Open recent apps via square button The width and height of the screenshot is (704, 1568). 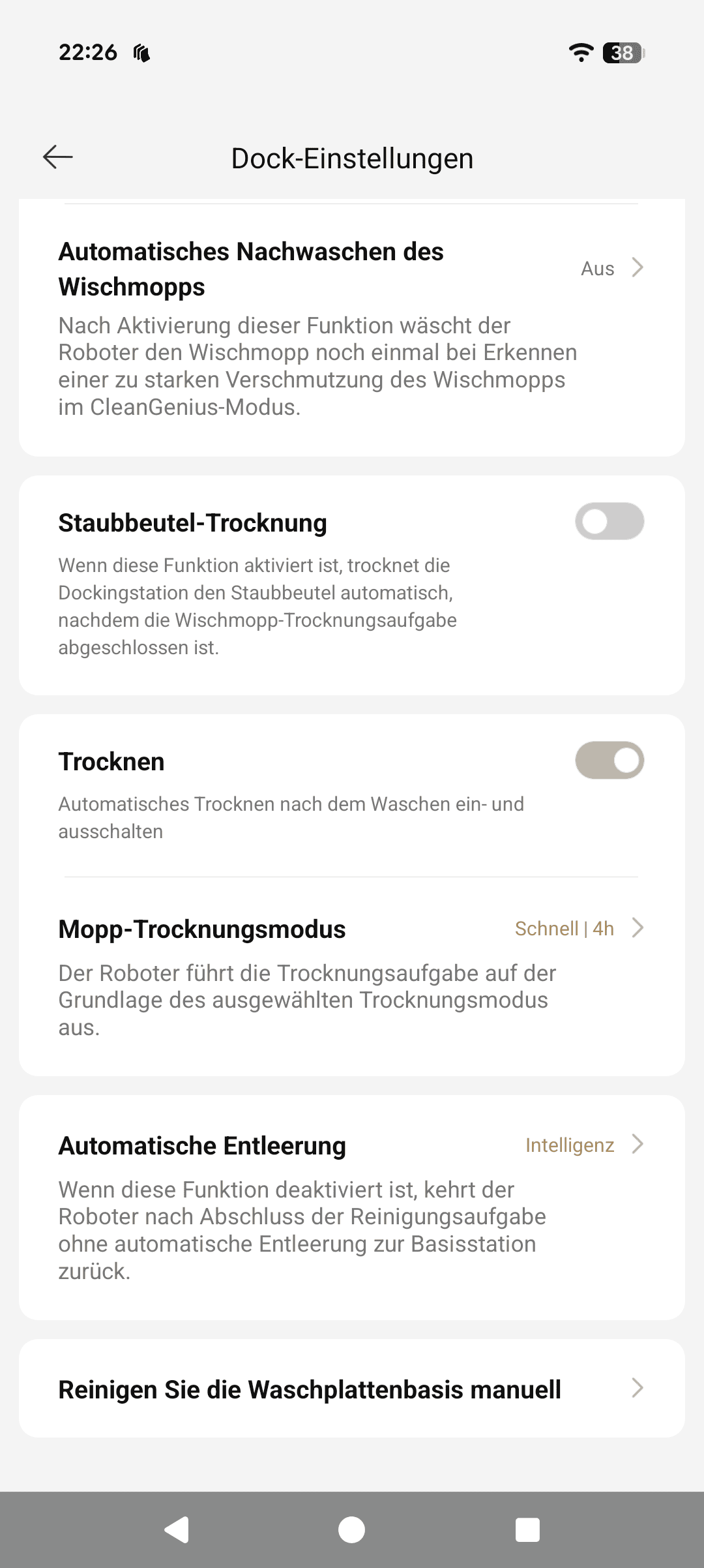point(527,1530)
